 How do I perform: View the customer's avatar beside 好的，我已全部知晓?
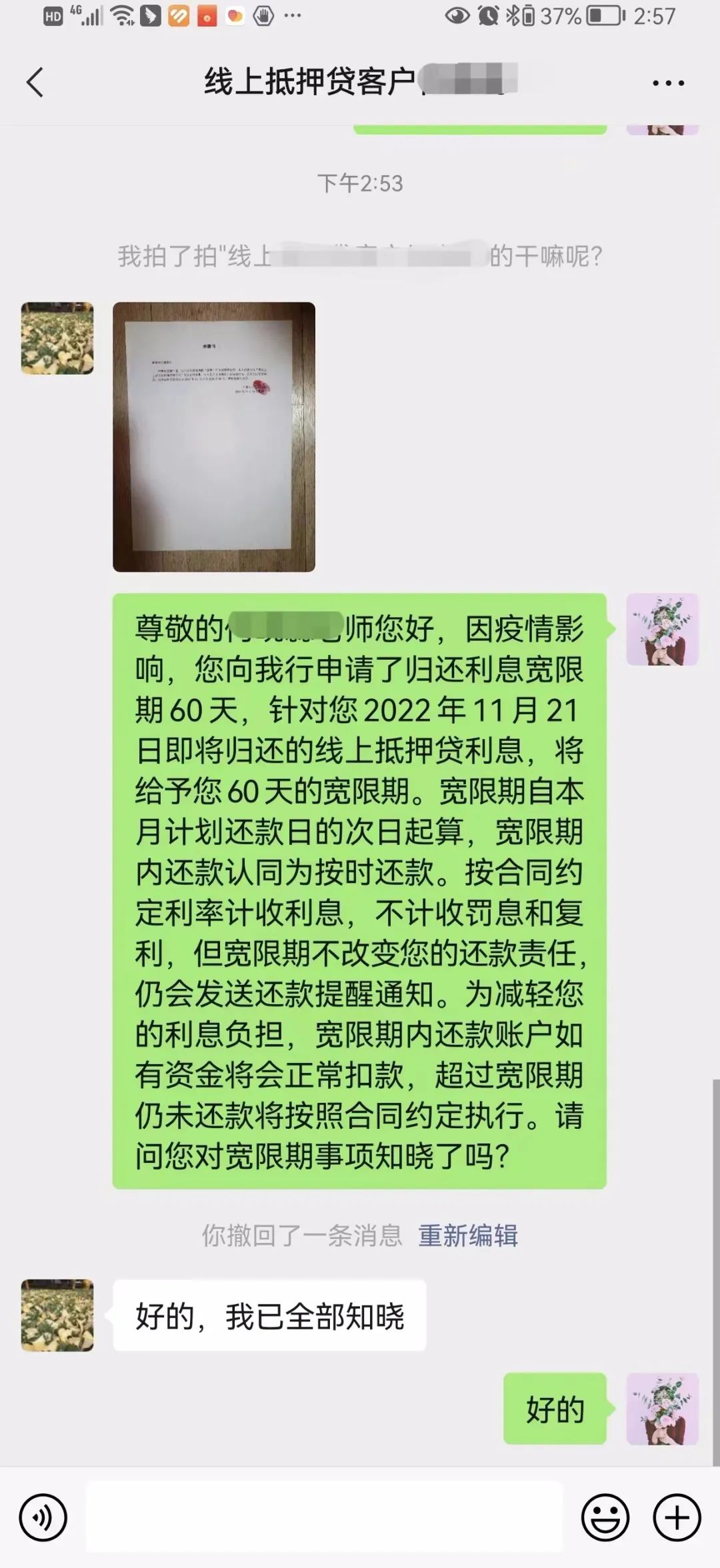(57, 1315)
